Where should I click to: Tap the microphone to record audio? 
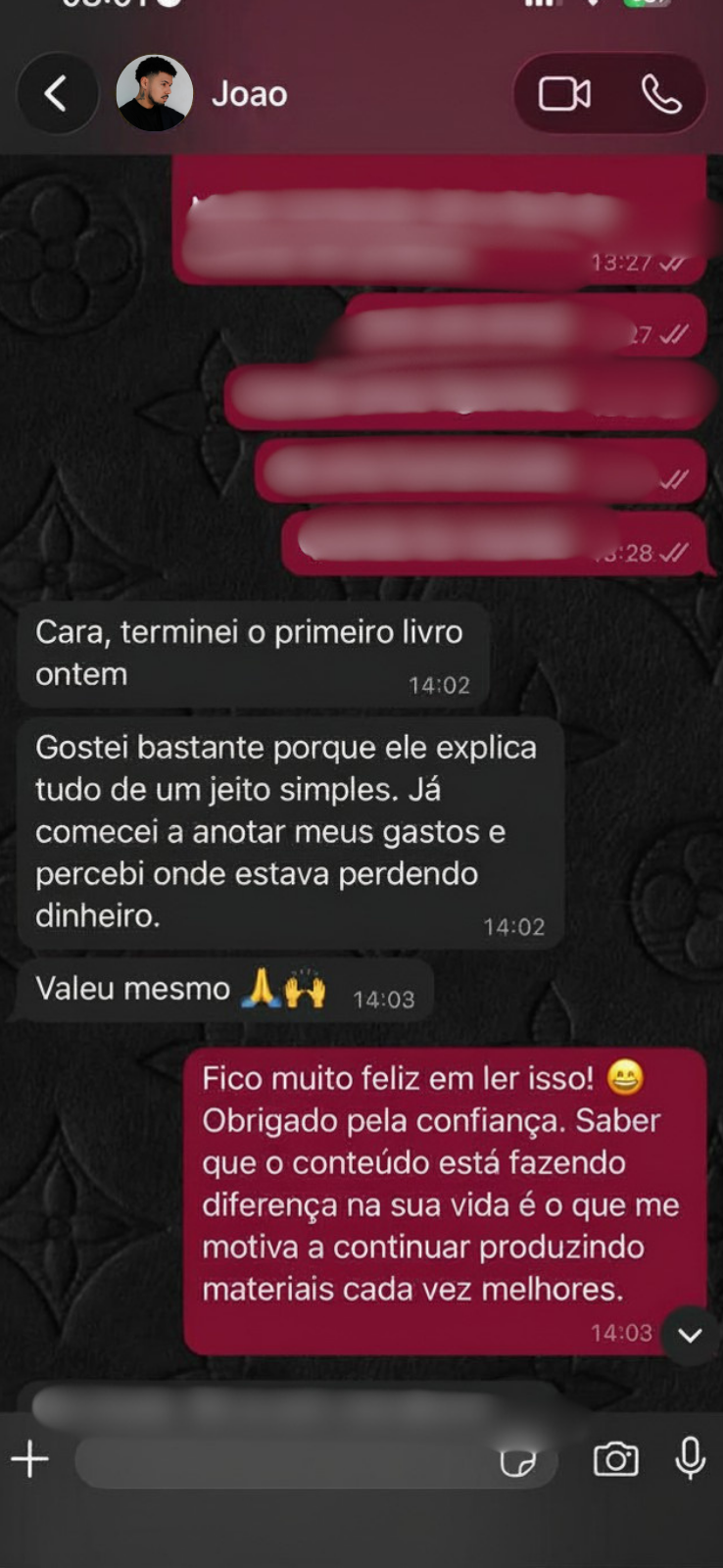(690, 1459)
